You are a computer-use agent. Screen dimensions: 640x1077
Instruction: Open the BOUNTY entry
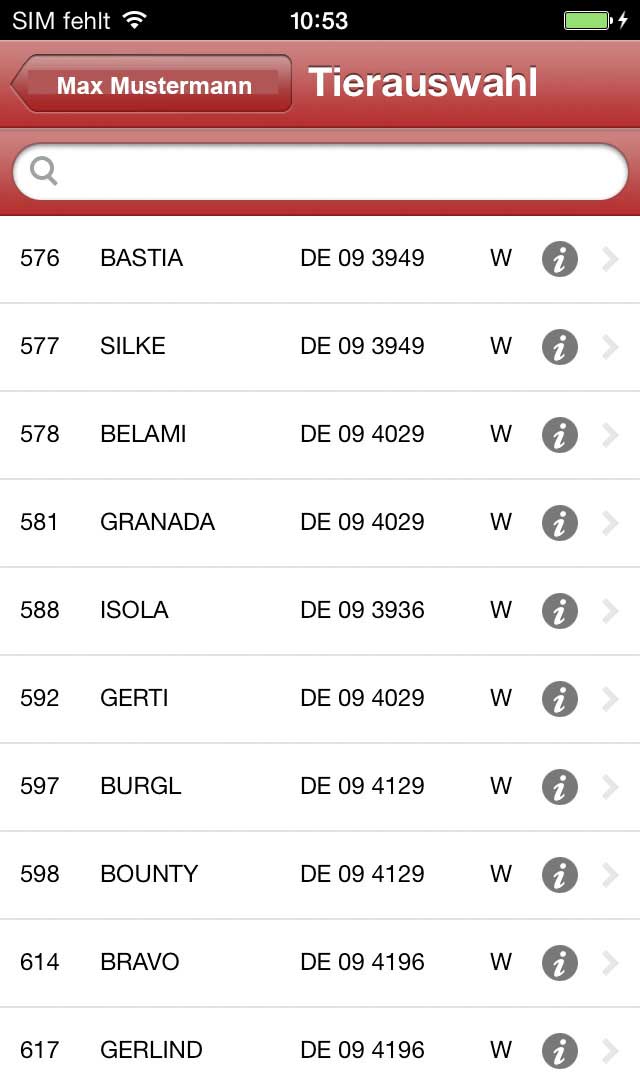tap(320, 874)
